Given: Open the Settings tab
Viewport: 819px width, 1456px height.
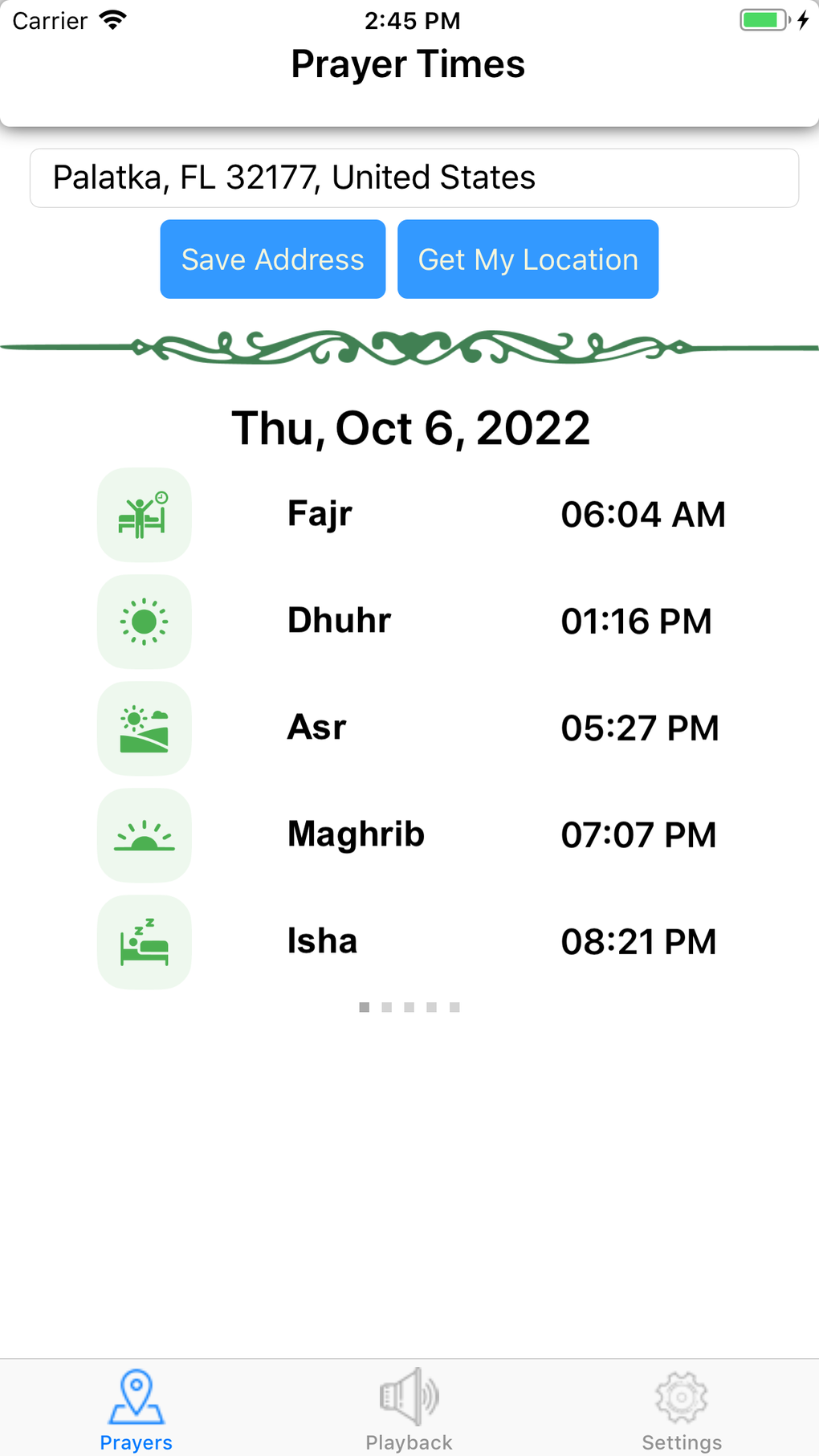Looking at the screenshot, I should point(681,1409).
